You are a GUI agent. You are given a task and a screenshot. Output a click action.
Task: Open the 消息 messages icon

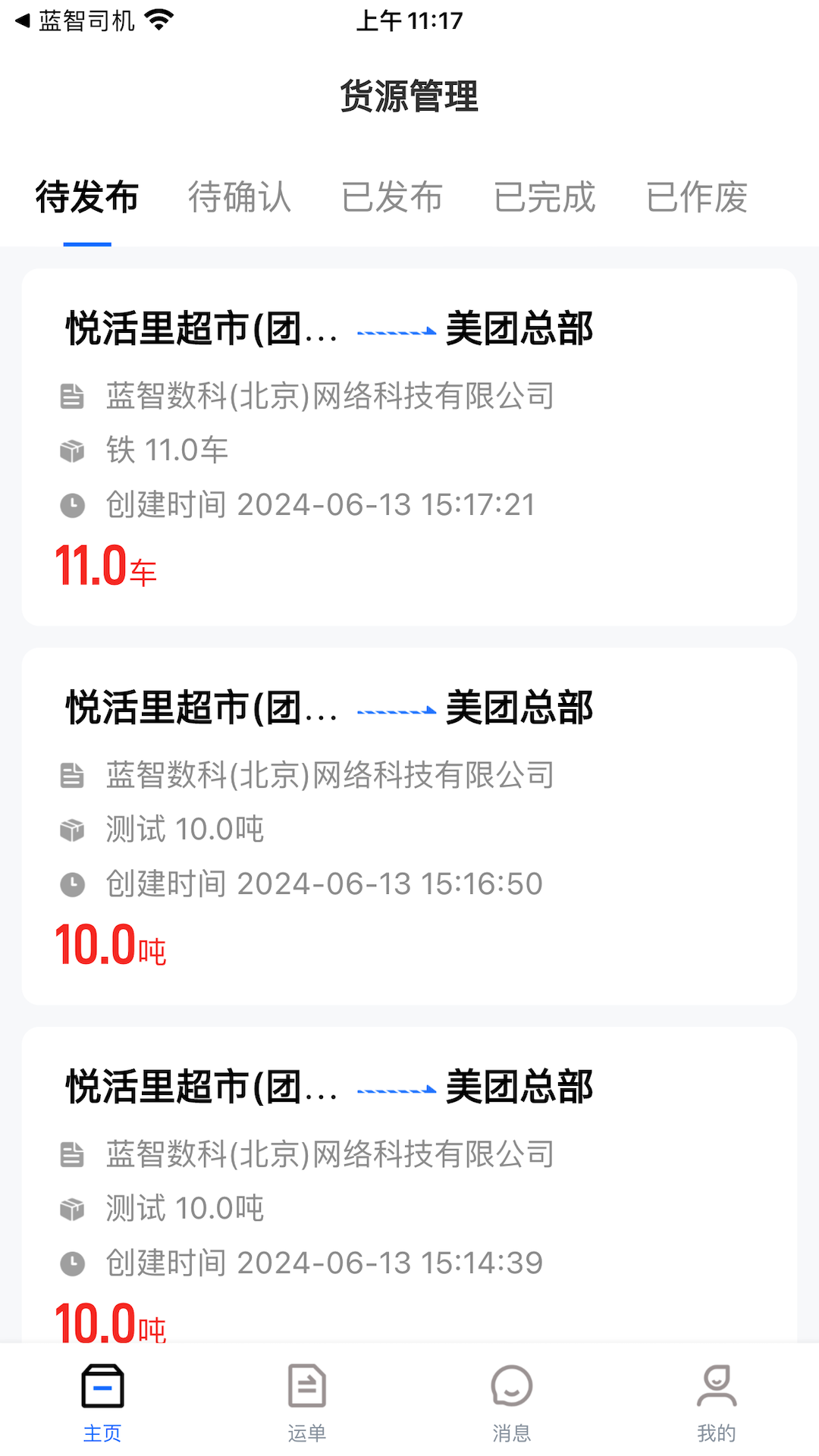[511, 1388]
